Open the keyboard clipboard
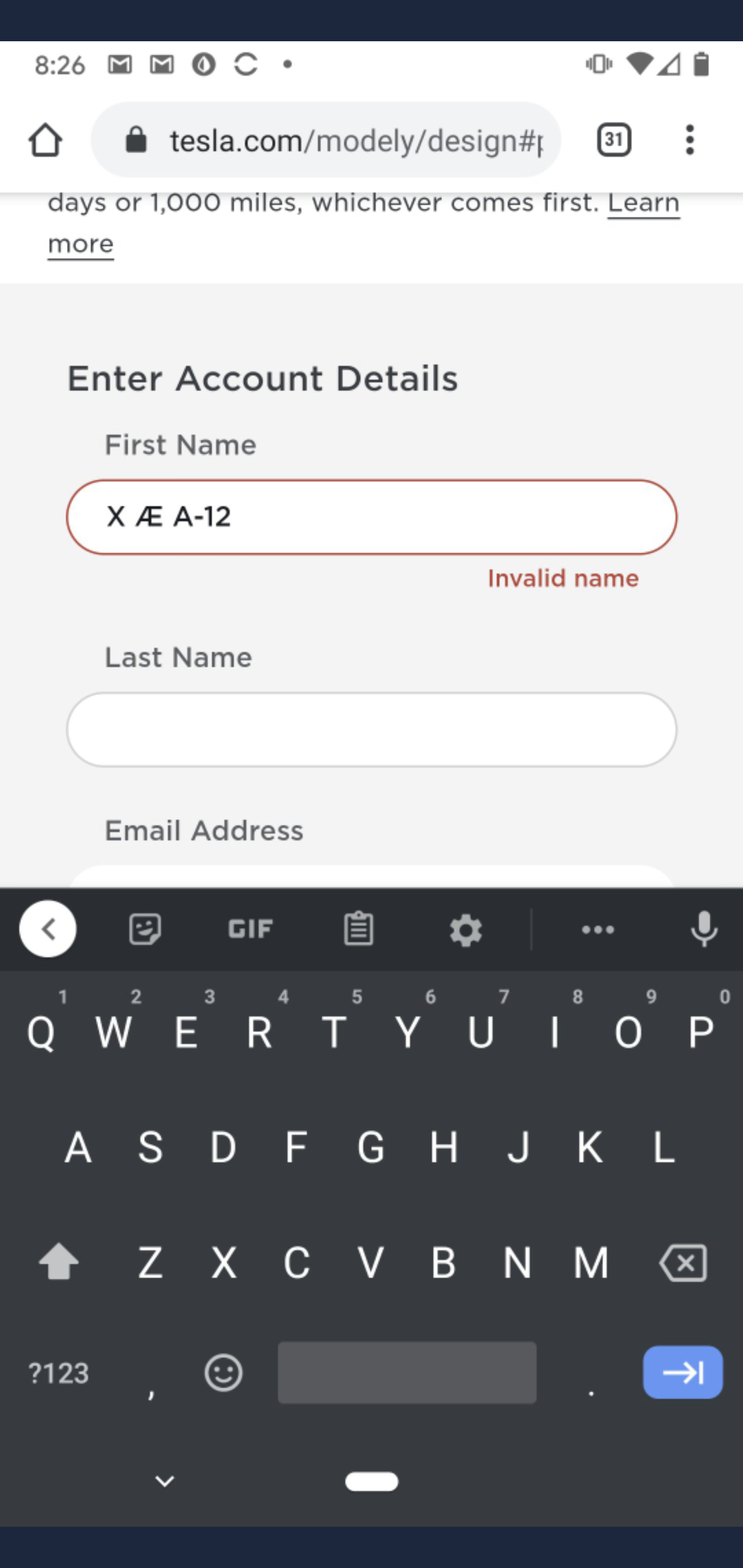Image resolution: width=743 pixels, height=1568 pixels. coord(358,929)
